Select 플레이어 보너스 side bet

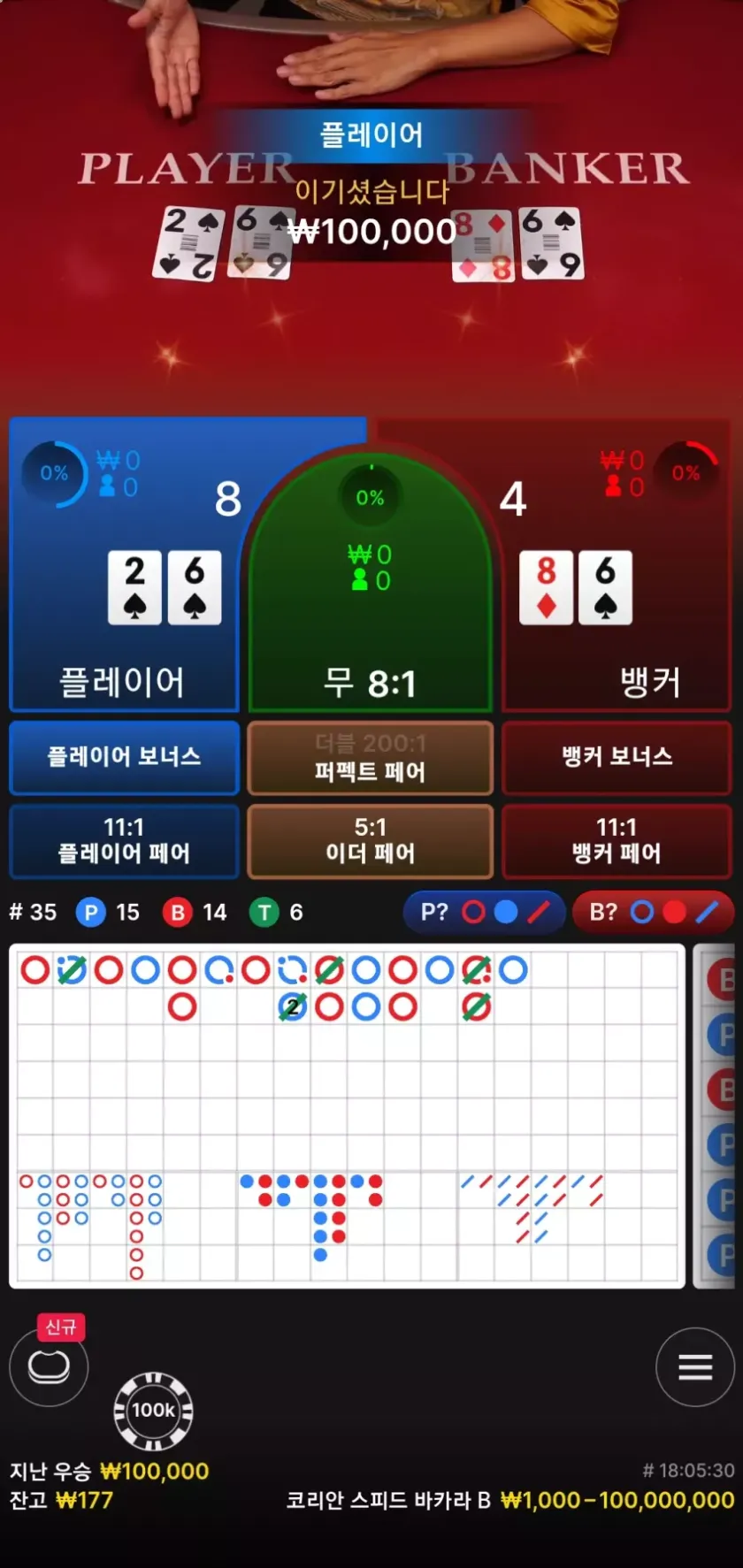coord(124,757)
